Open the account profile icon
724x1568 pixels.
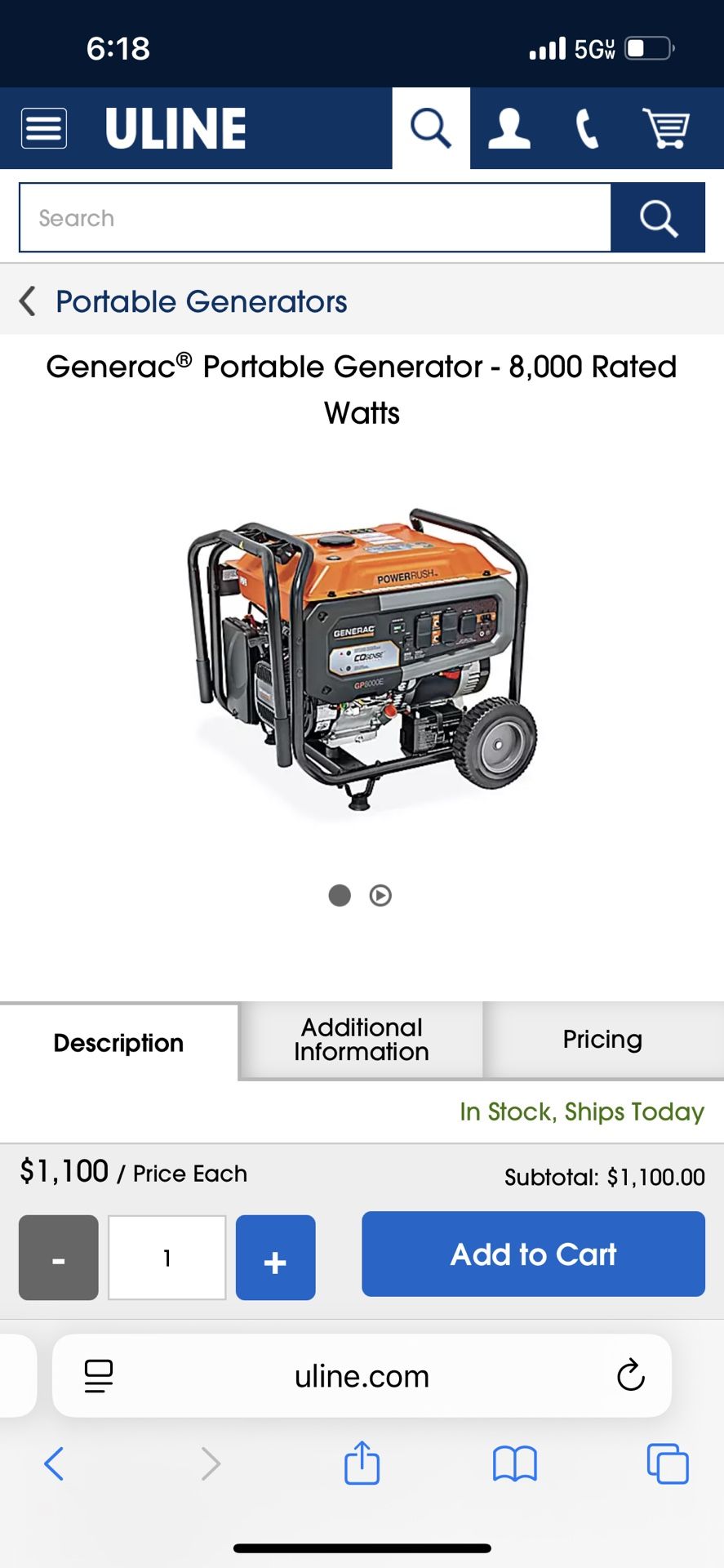tap(509, 128)
